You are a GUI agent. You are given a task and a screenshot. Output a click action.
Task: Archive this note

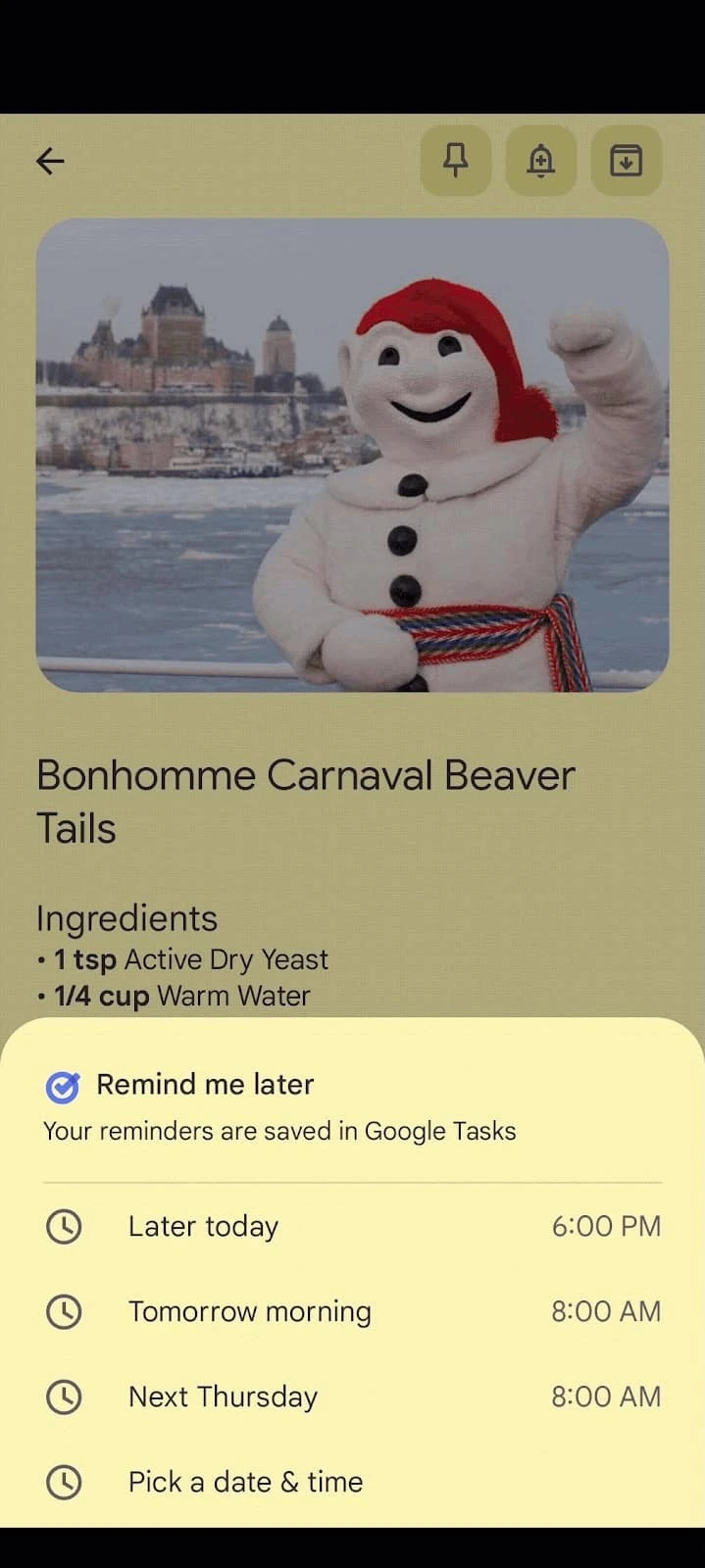click(626, 161)
